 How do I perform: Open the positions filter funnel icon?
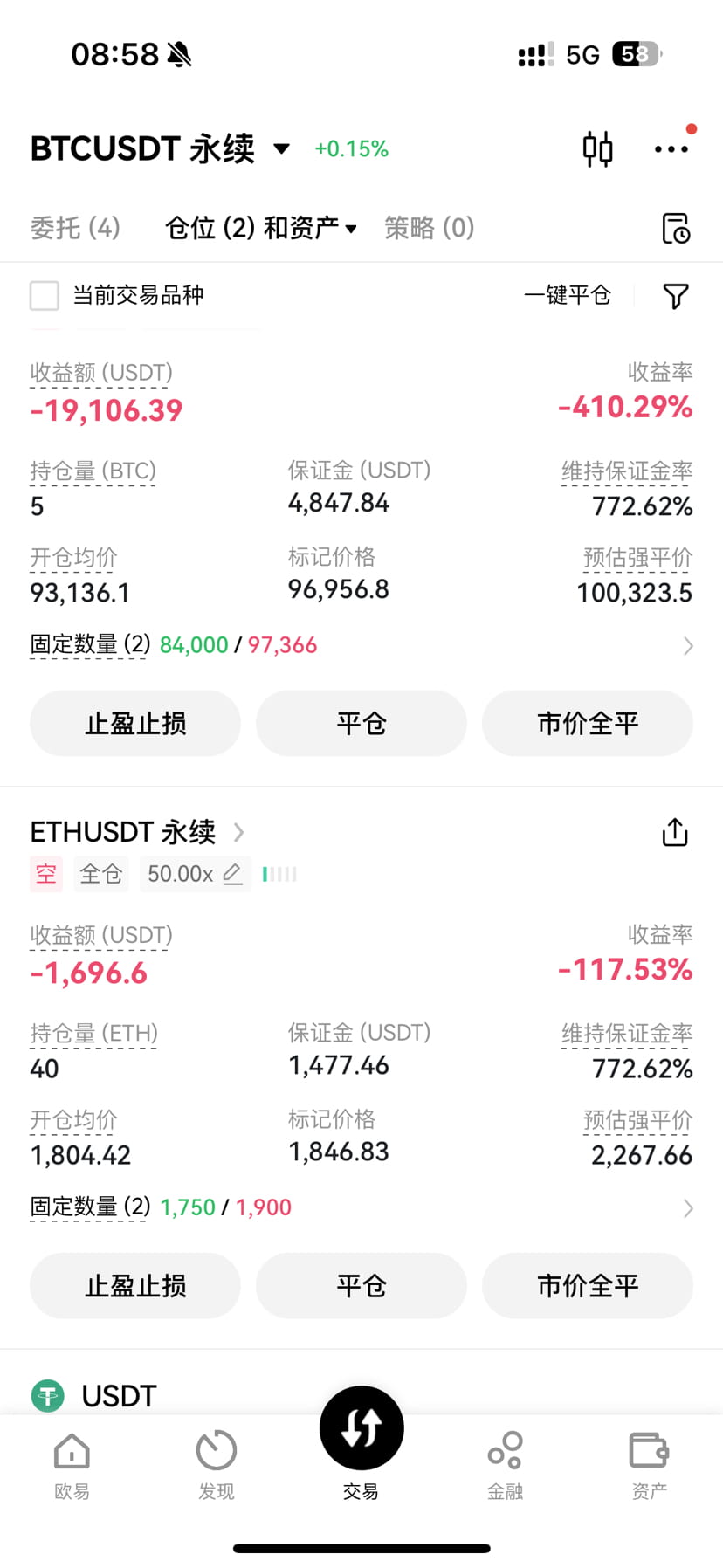tap(676, 296)
